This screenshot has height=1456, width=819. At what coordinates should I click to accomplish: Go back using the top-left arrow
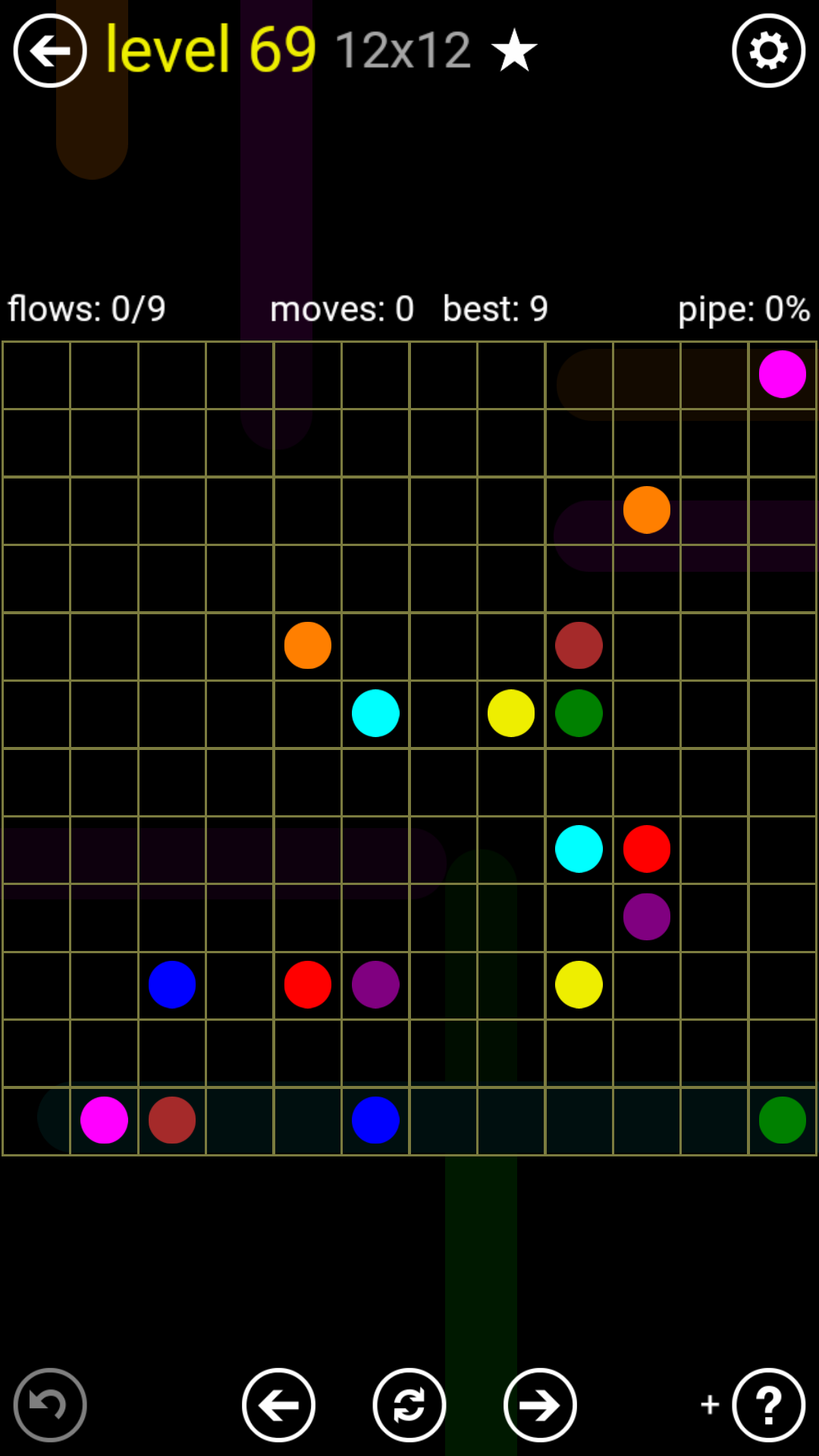[50, 51]
